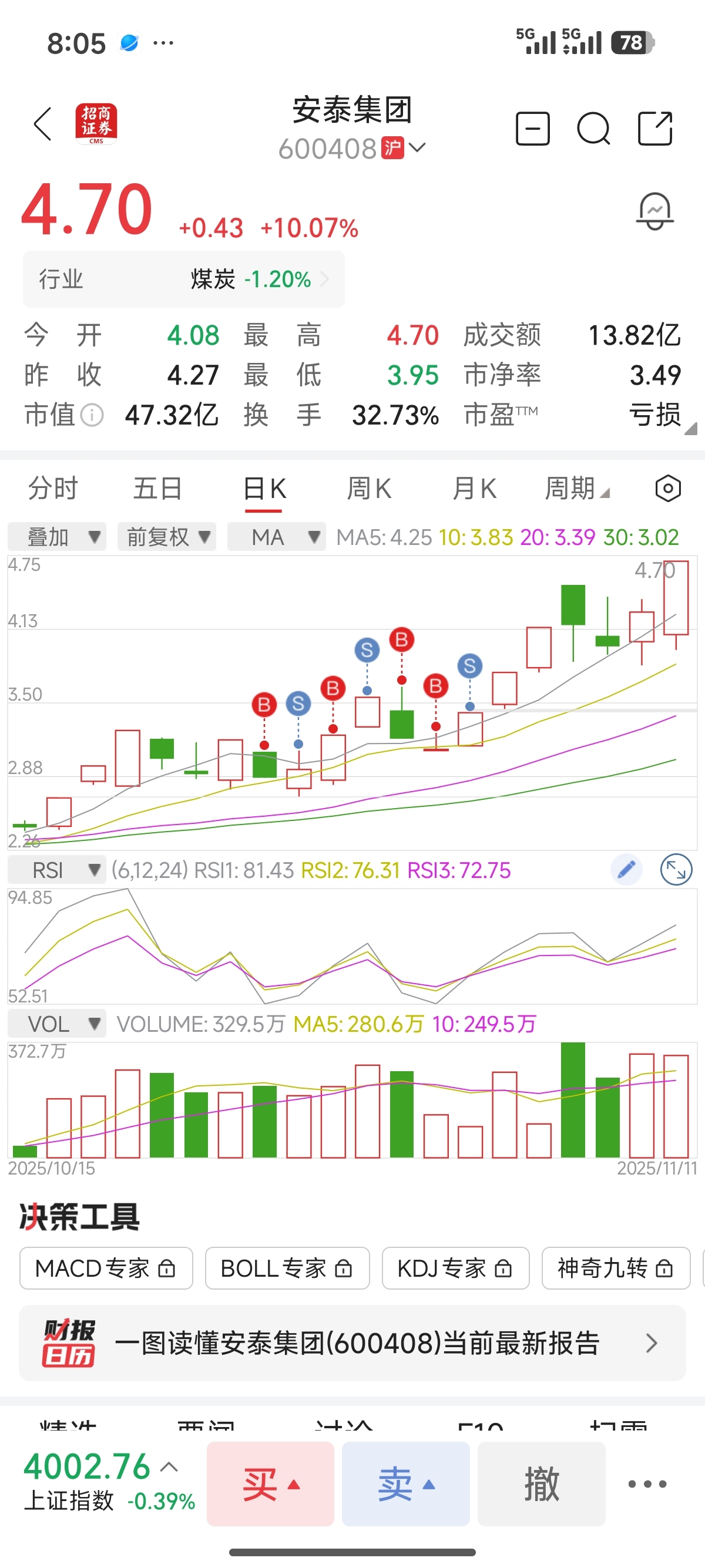Expand the 周期 period dropdown
Image resolution: width=705 pixels, height=1568 pixels.
[x=576, y=489]
